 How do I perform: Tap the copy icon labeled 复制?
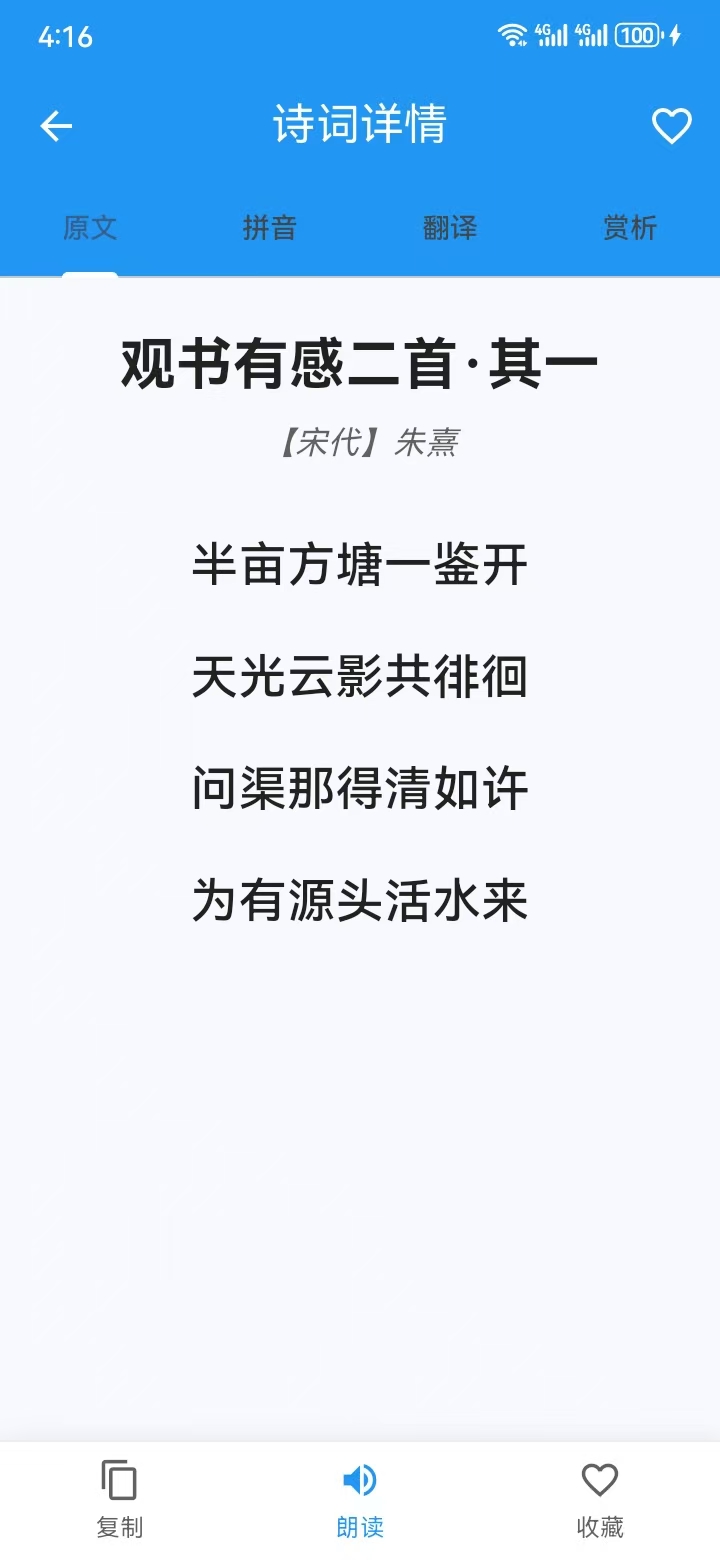tap(119, 1482)
